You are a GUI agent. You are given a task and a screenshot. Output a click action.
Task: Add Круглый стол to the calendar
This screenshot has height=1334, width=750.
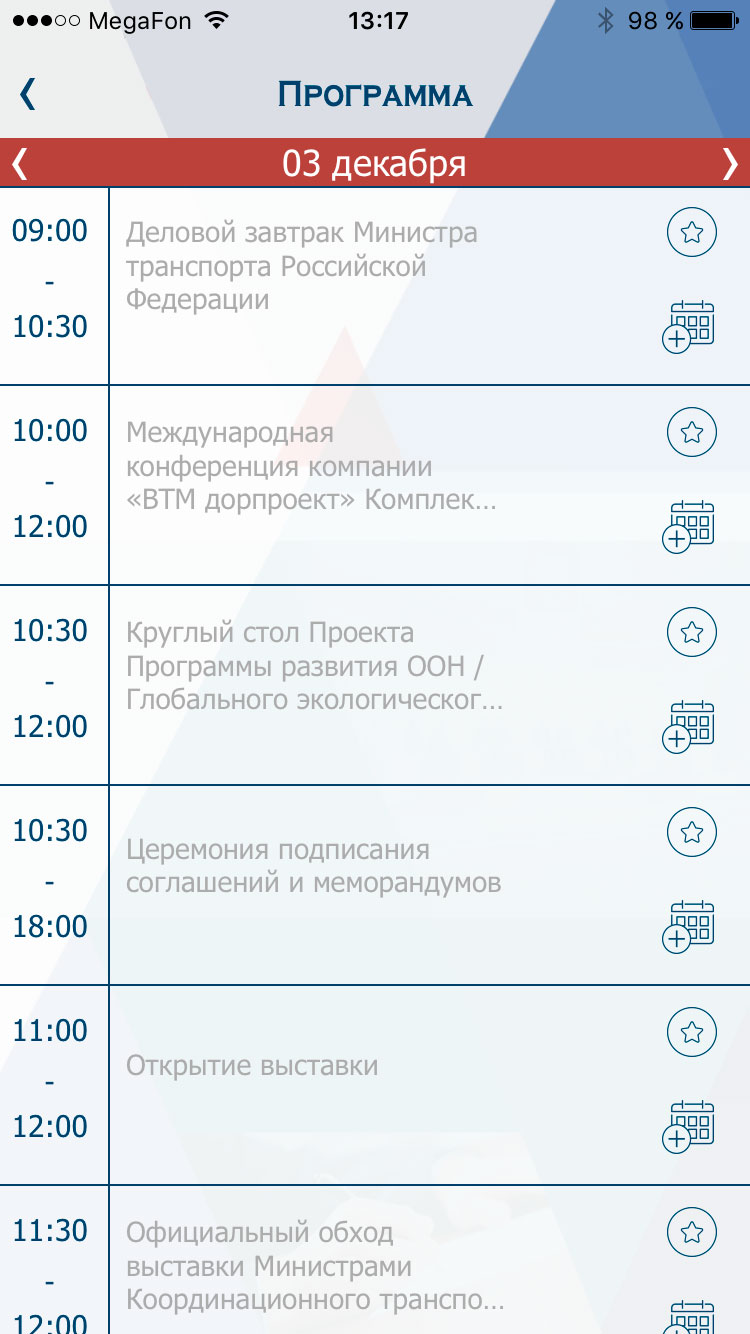tap(689, 726)
